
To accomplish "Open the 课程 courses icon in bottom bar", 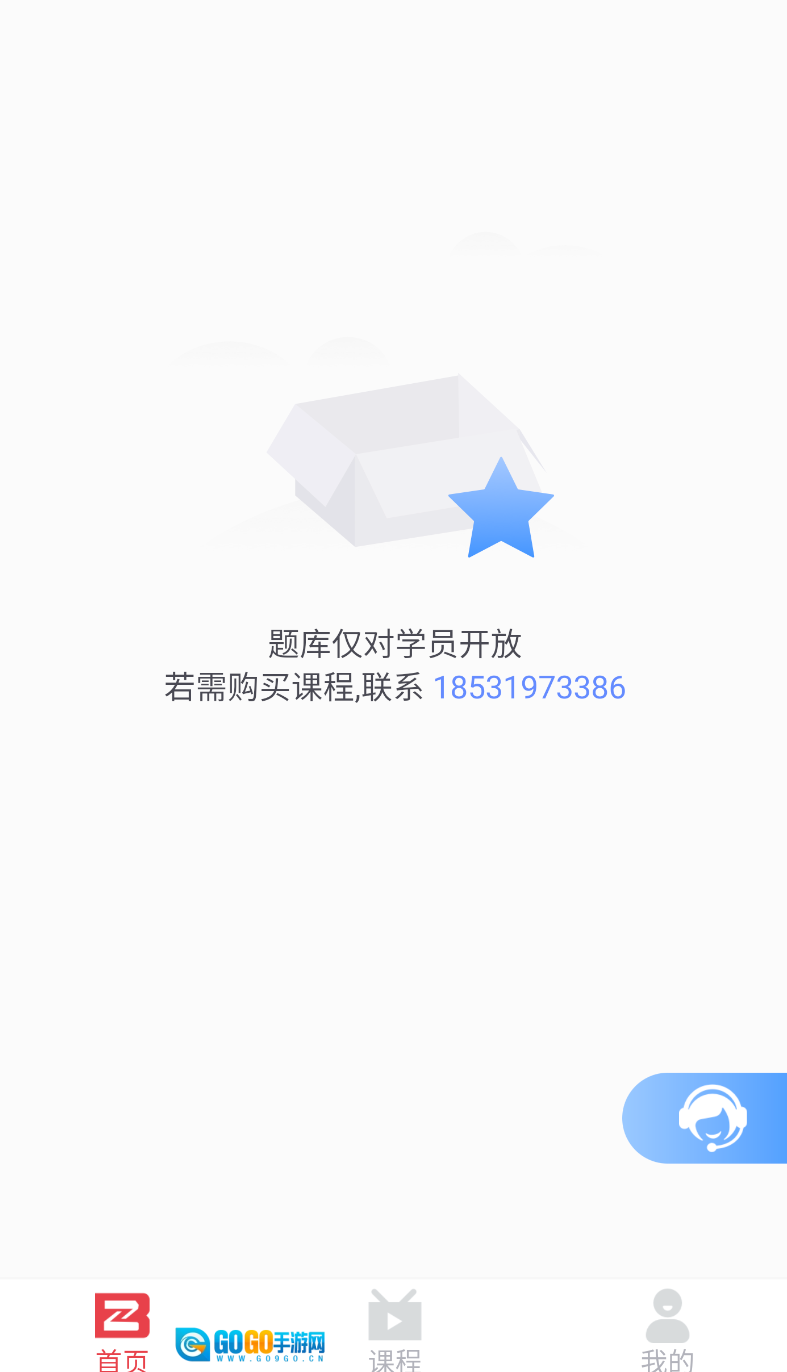I will pos(394,1318).
